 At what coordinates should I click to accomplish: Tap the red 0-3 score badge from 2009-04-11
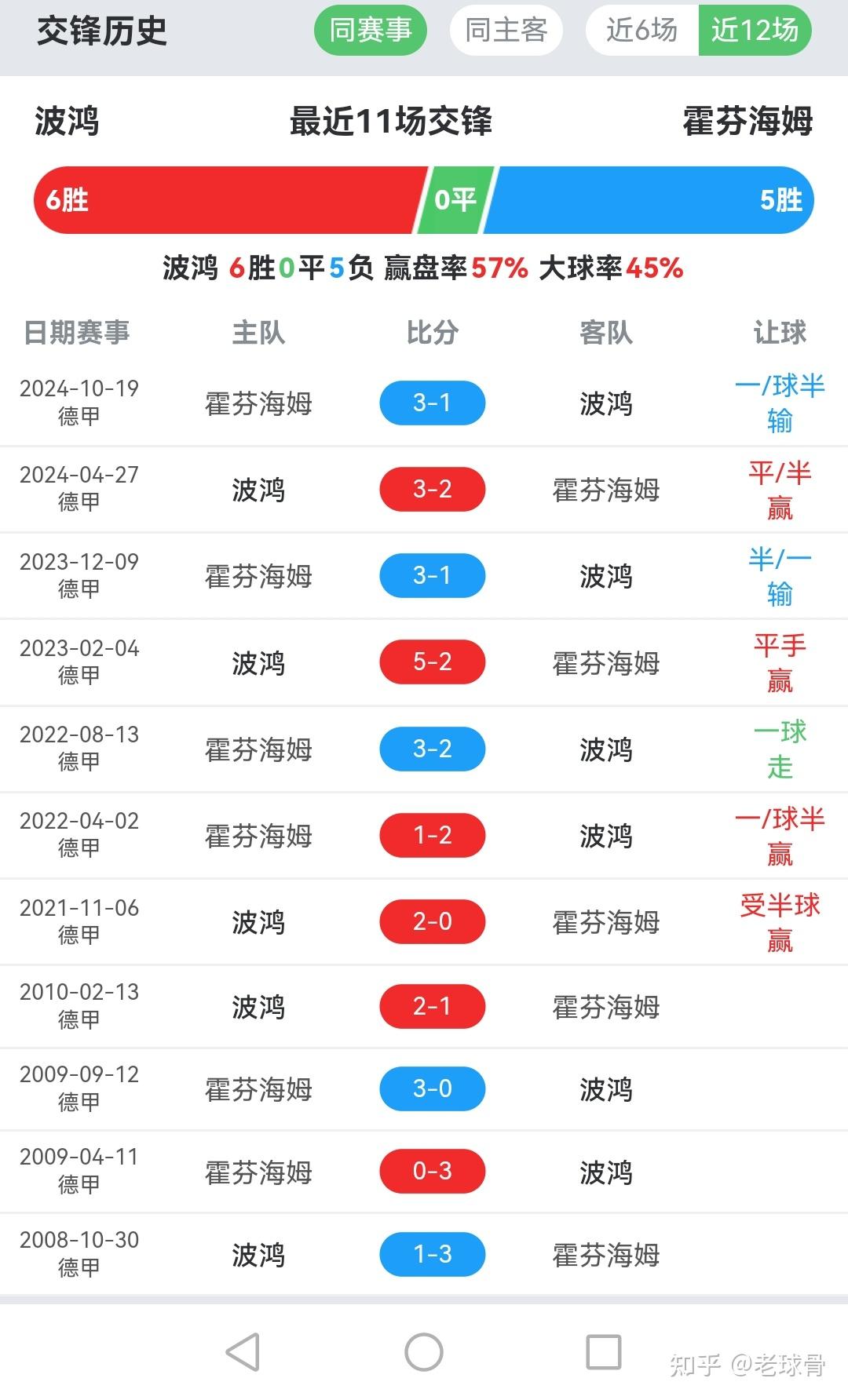click(x=433, y=1172)
